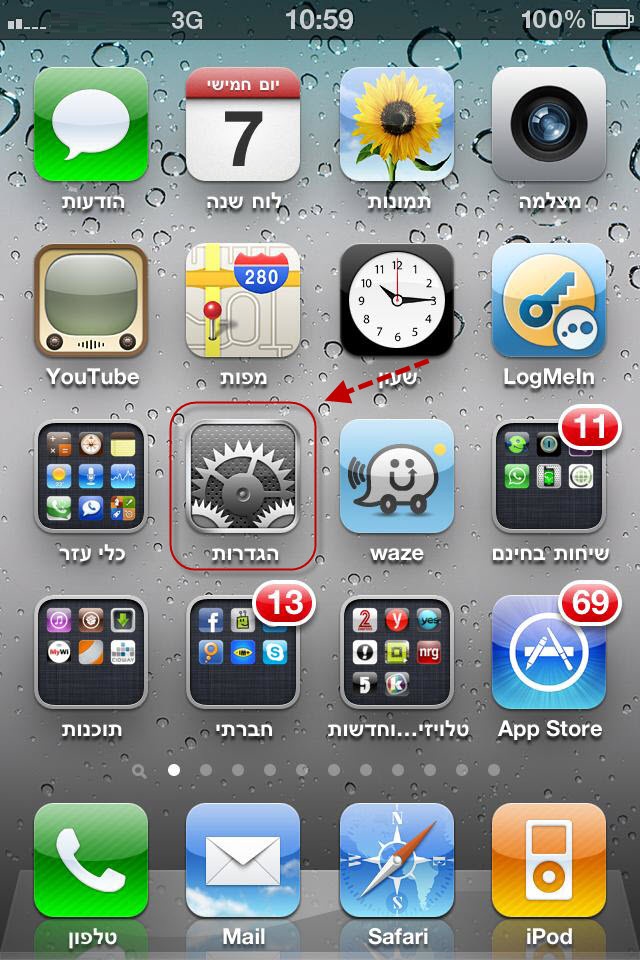Launch the LogMeIn app
Screen dimensions: 640x960
[x=548, y=301]
